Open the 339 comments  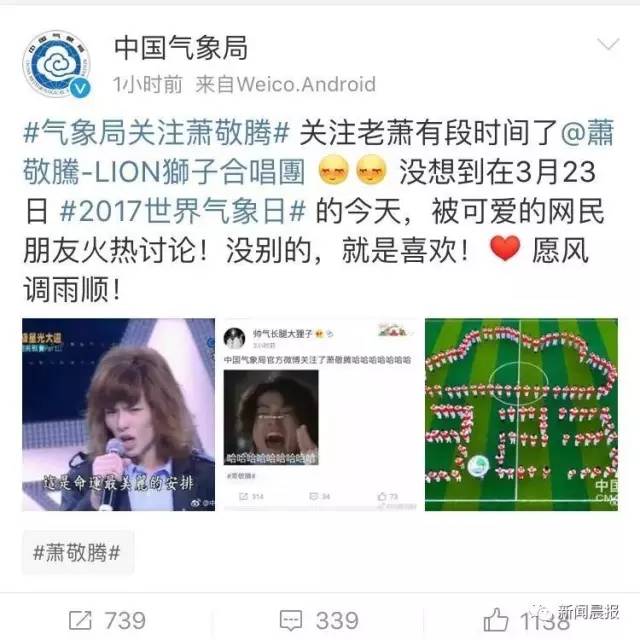point(318,619)
